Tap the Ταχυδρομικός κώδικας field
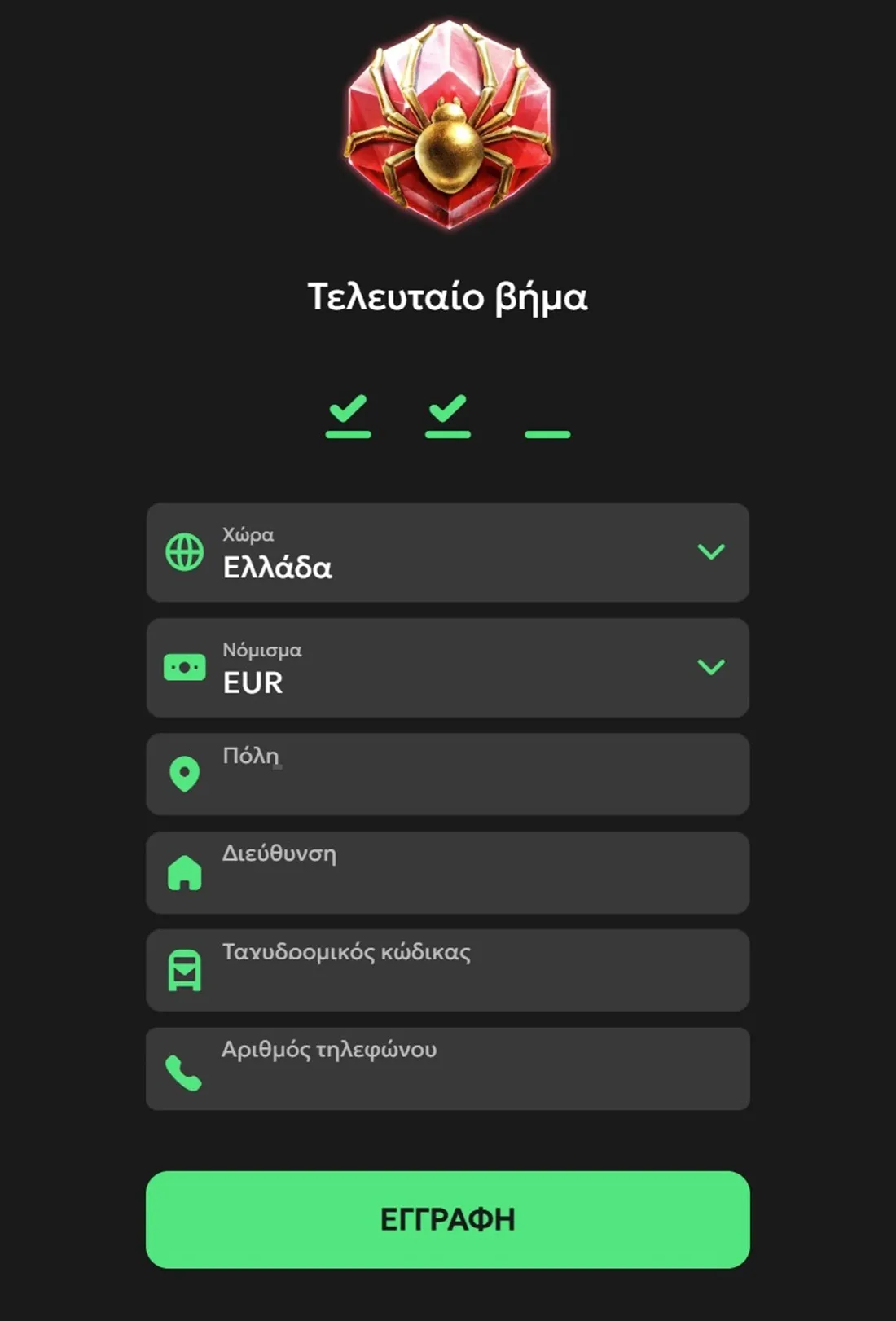The height and width of the screenshot is (1321, 896). point(447,971)
